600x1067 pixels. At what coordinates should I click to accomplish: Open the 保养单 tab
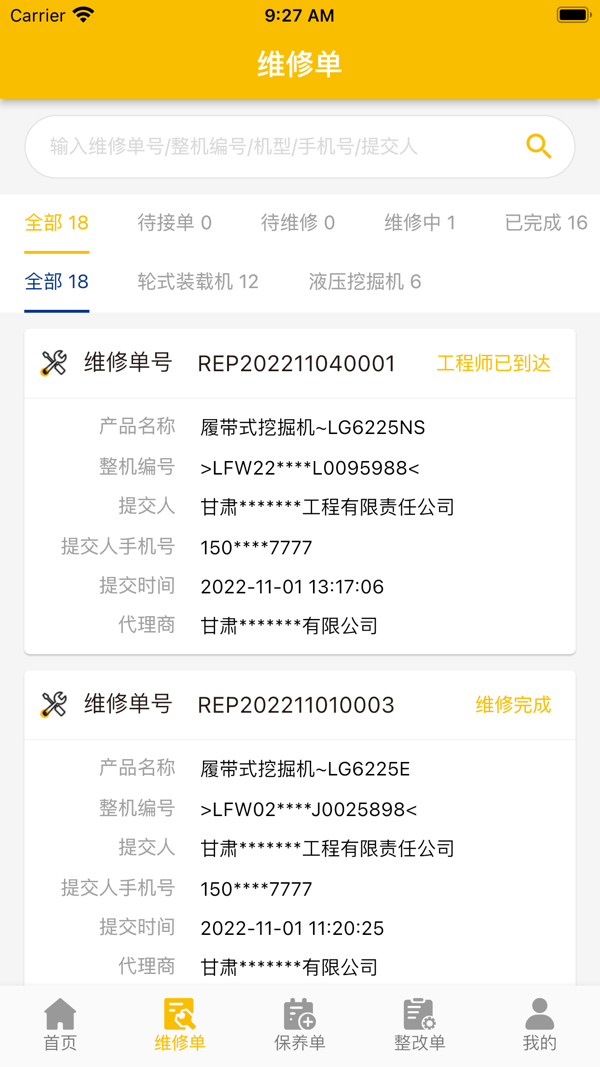300,1025
